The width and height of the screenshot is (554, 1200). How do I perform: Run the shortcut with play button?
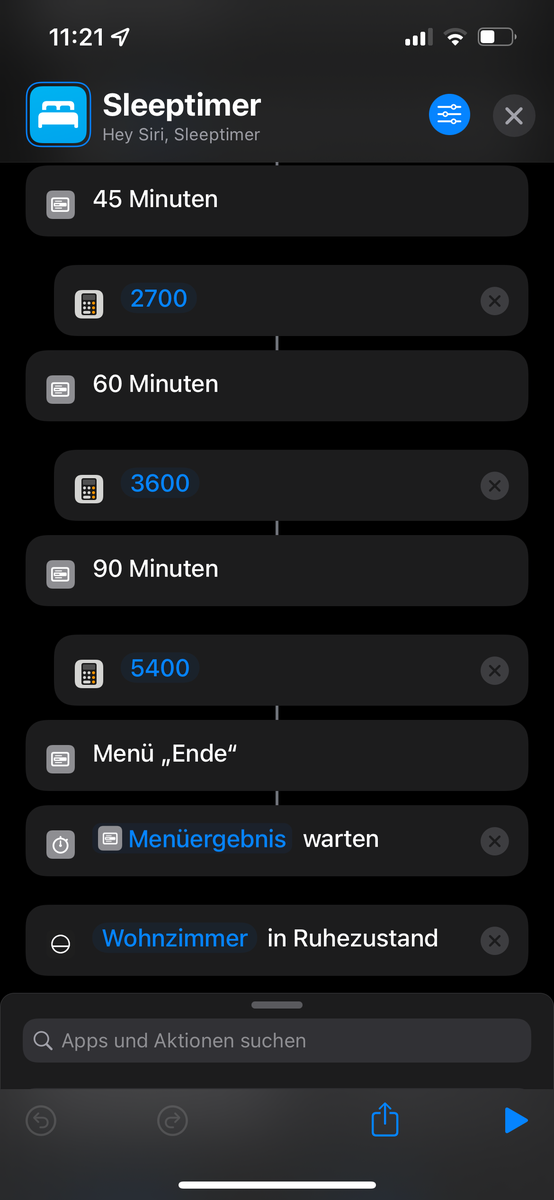pyautogui.click(x=516, y=1120)
